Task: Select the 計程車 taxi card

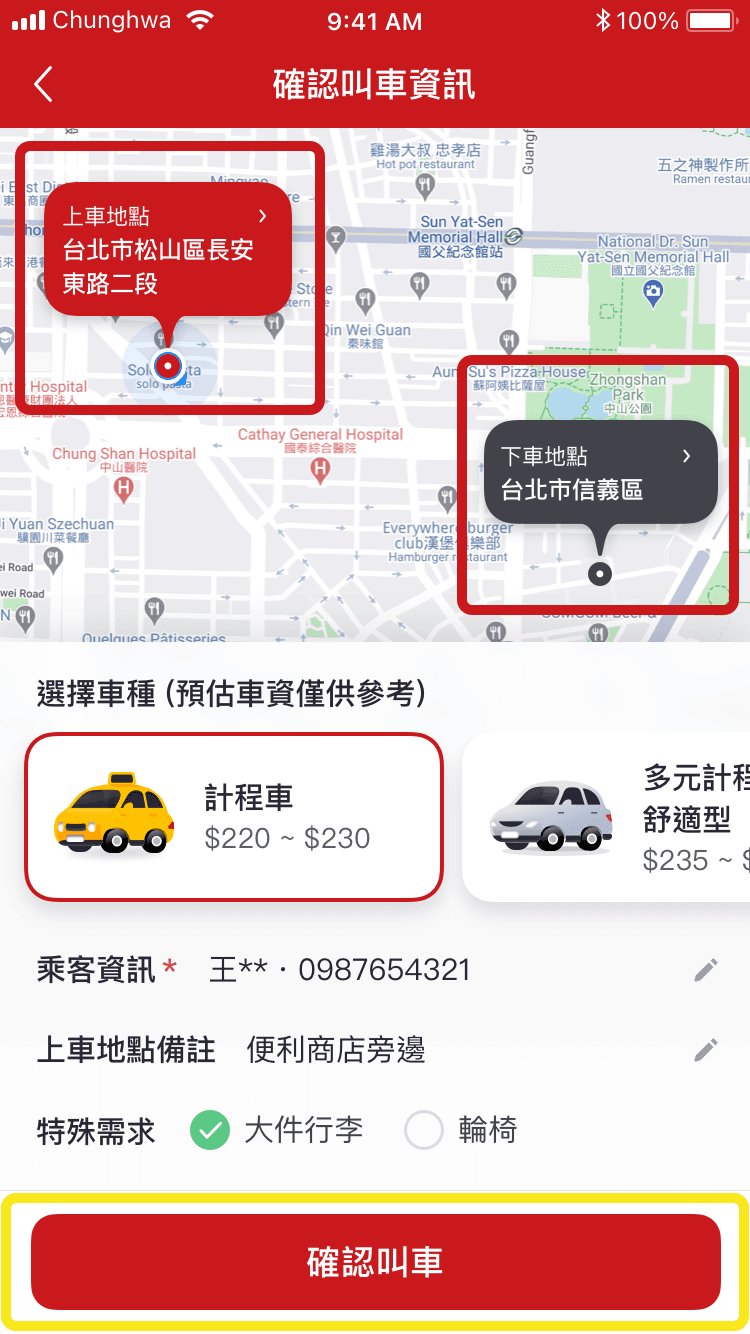Action: click(x=233, y=816)
